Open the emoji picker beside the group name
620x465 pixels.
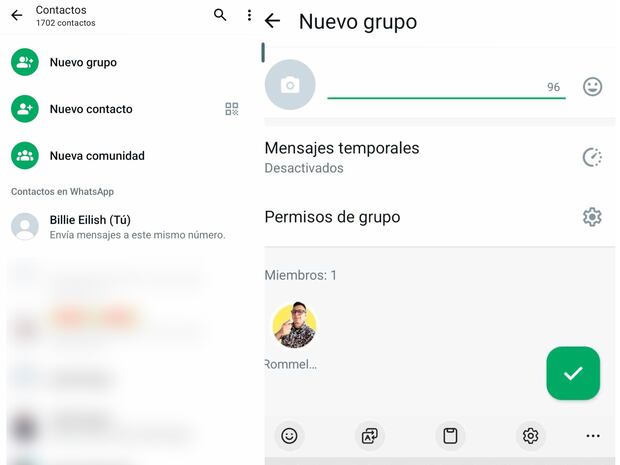tap(592, 87)
